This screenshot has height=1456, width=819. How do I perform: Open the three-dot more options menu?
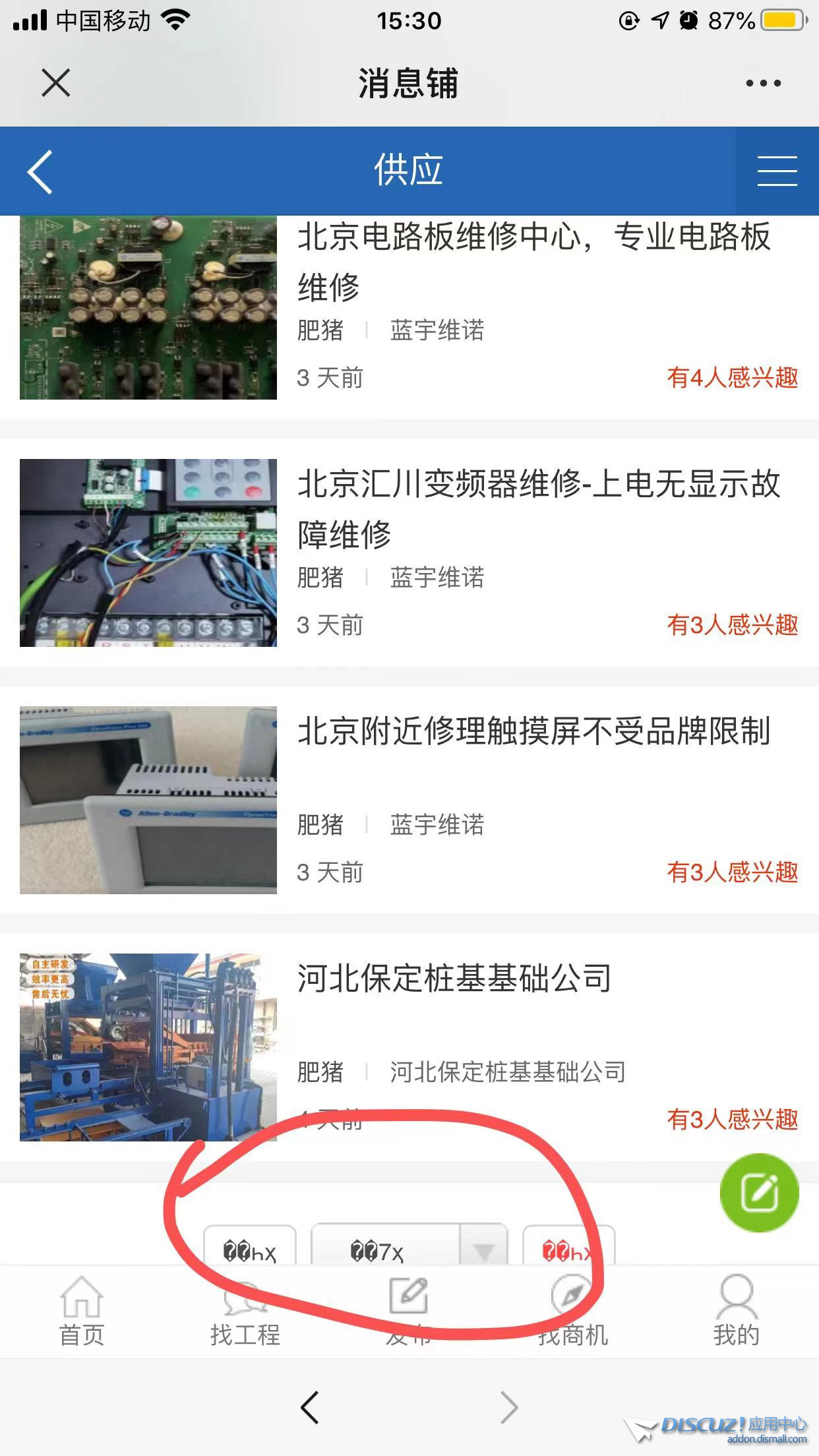click(x=763, y=83)
